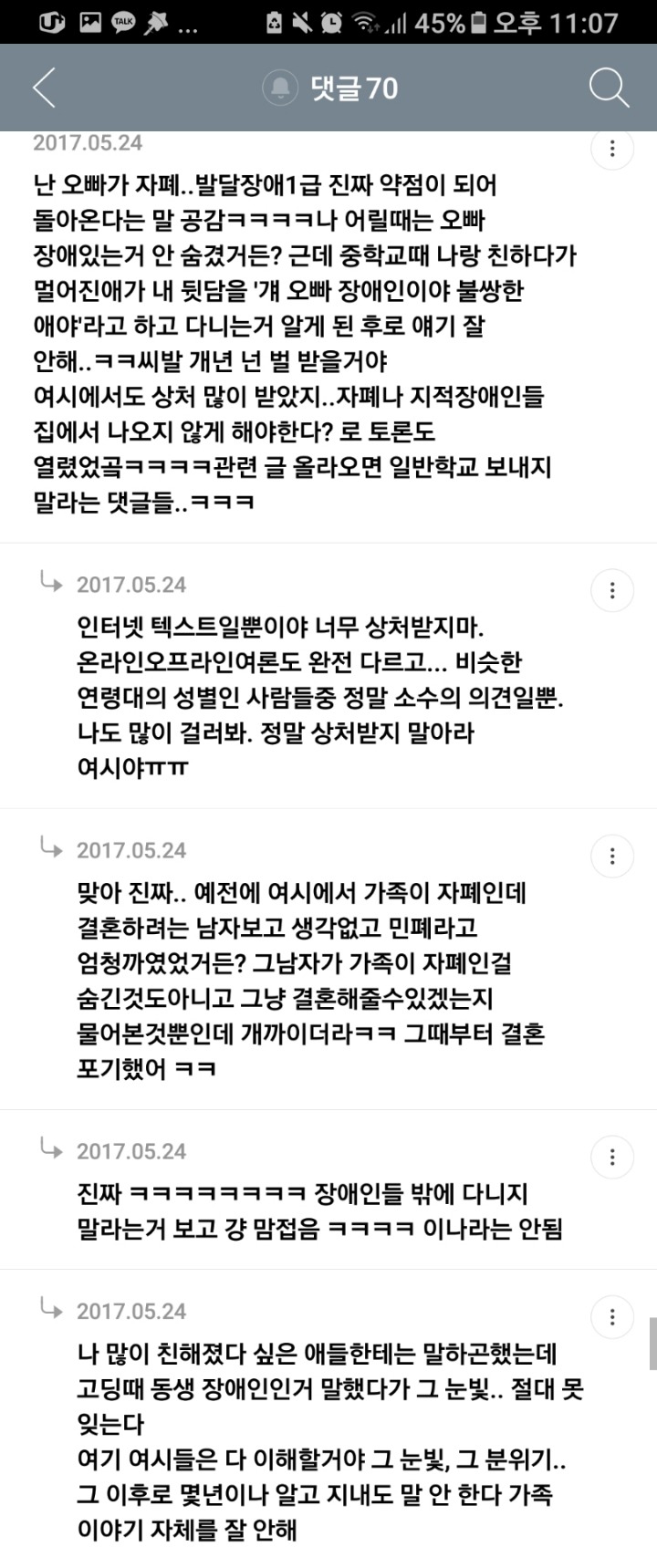Open overflow menu on the last comment
Screen dimensions: 657x1568
[611, 1316]
